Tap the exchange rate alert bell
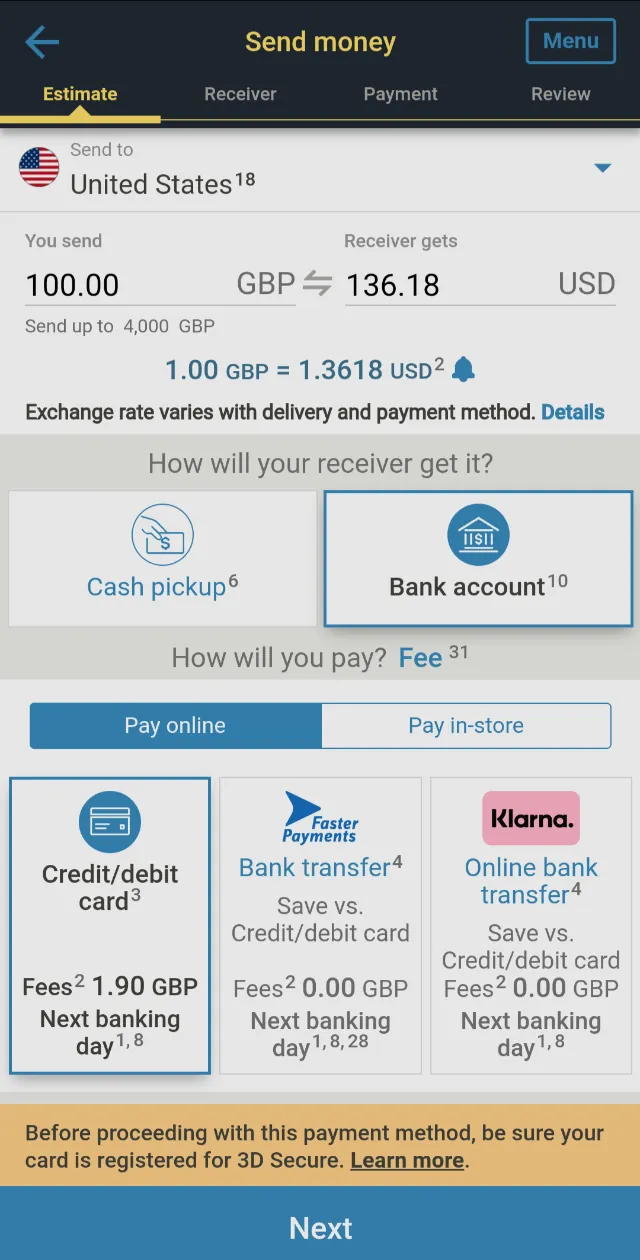Image resolution: width=640 pixels, height=1260 pixels. [x=463, y=370]
